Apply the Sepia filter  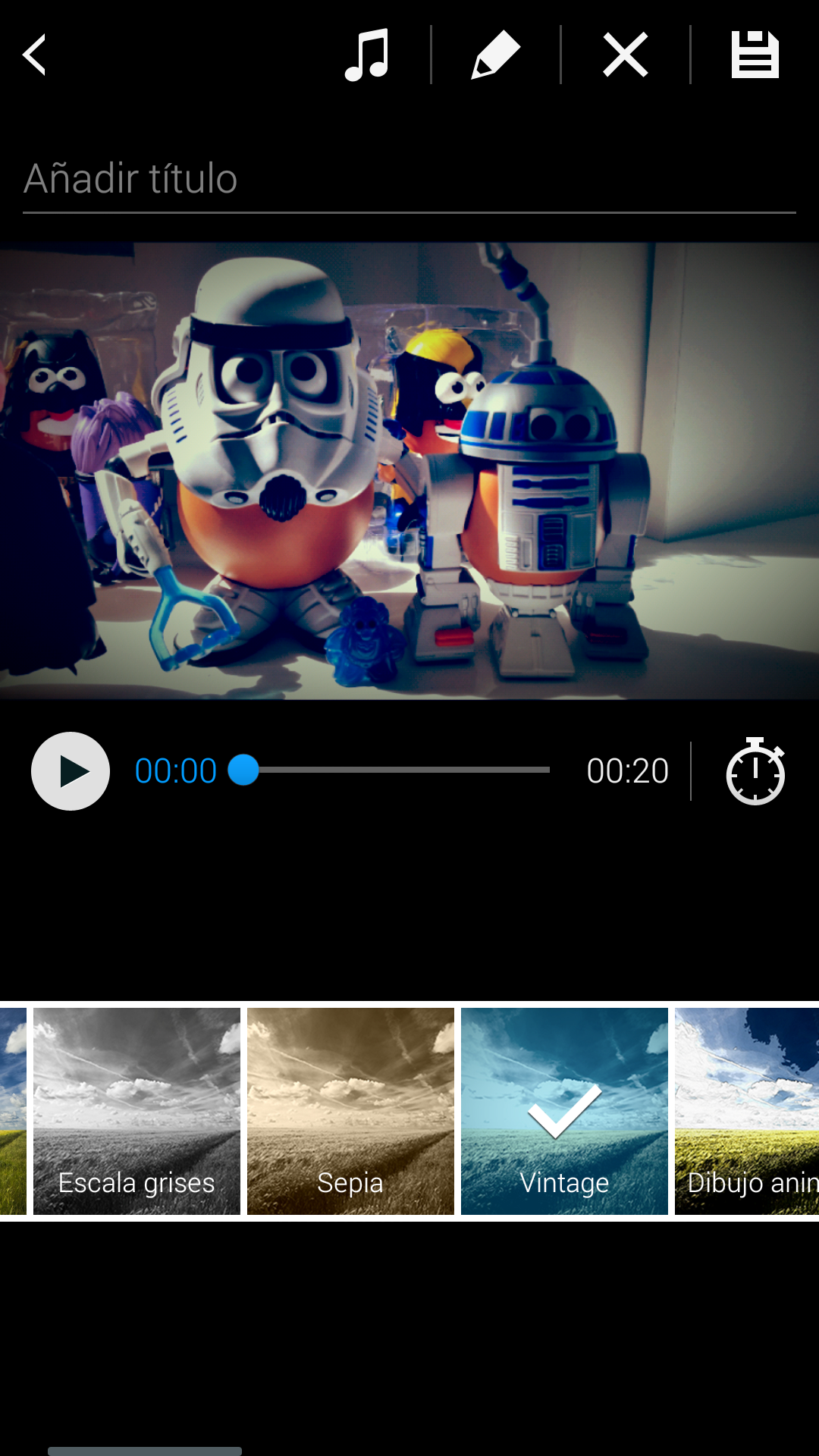[350, 1111]
